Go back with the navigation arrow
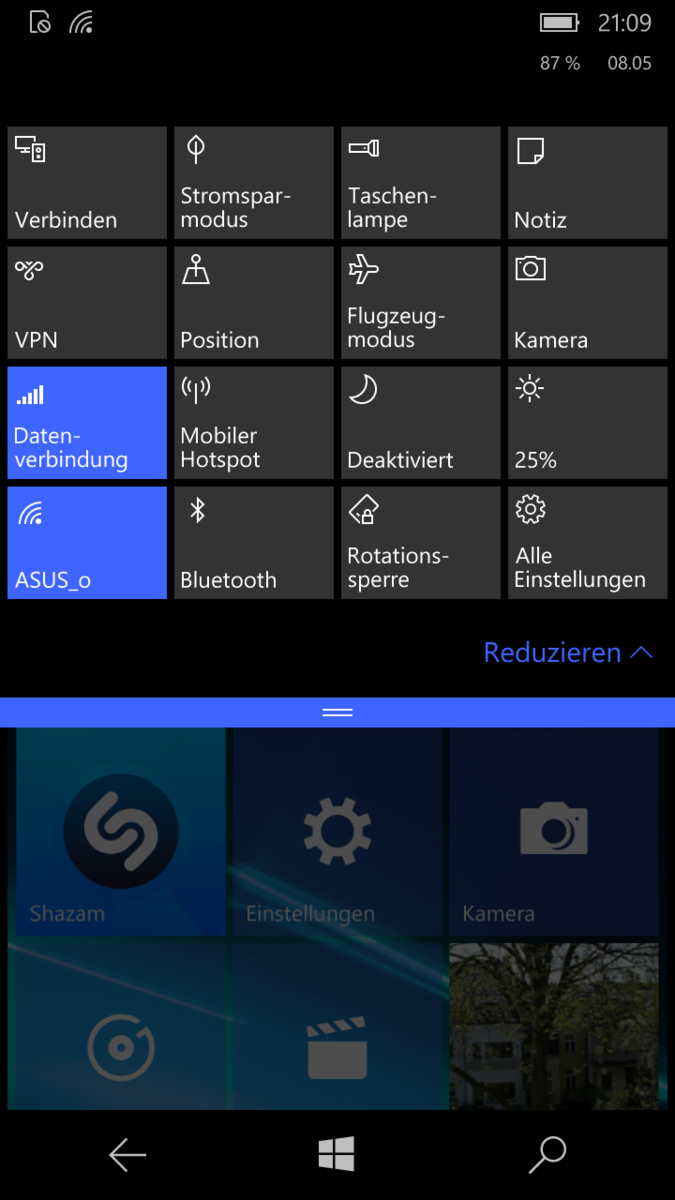Image resolution: width=675 pixels, height=1200 pixels. 128,1155
